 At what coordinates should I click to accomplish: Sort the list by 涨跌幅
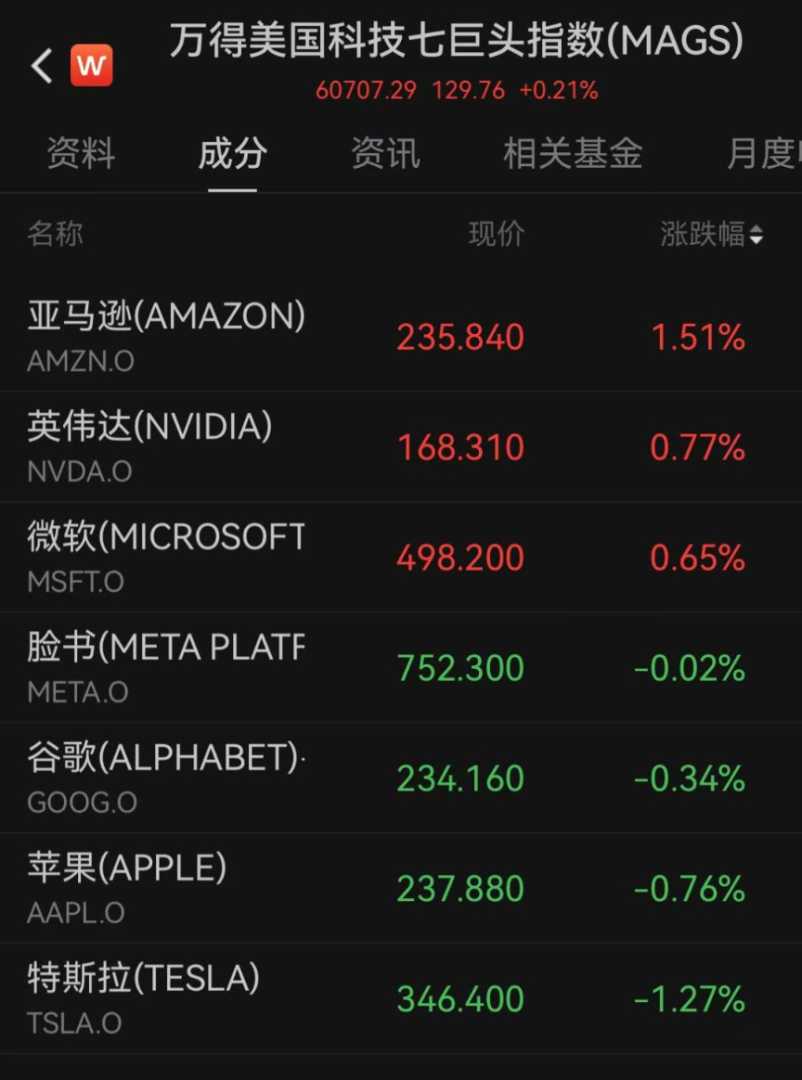[712, 235]
